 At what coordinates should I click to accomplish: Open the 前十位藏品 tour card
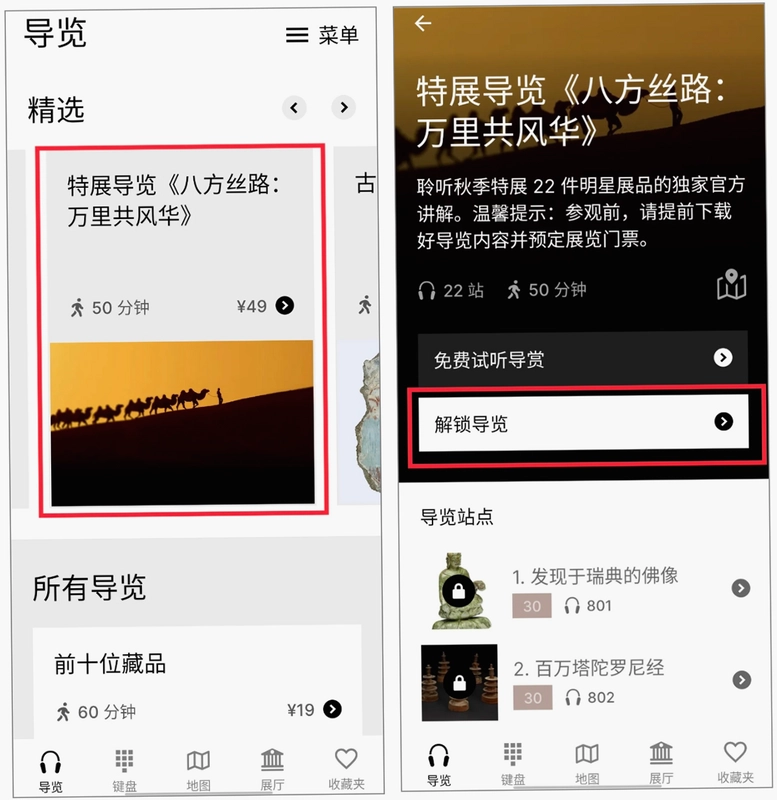tap(197, 681)
